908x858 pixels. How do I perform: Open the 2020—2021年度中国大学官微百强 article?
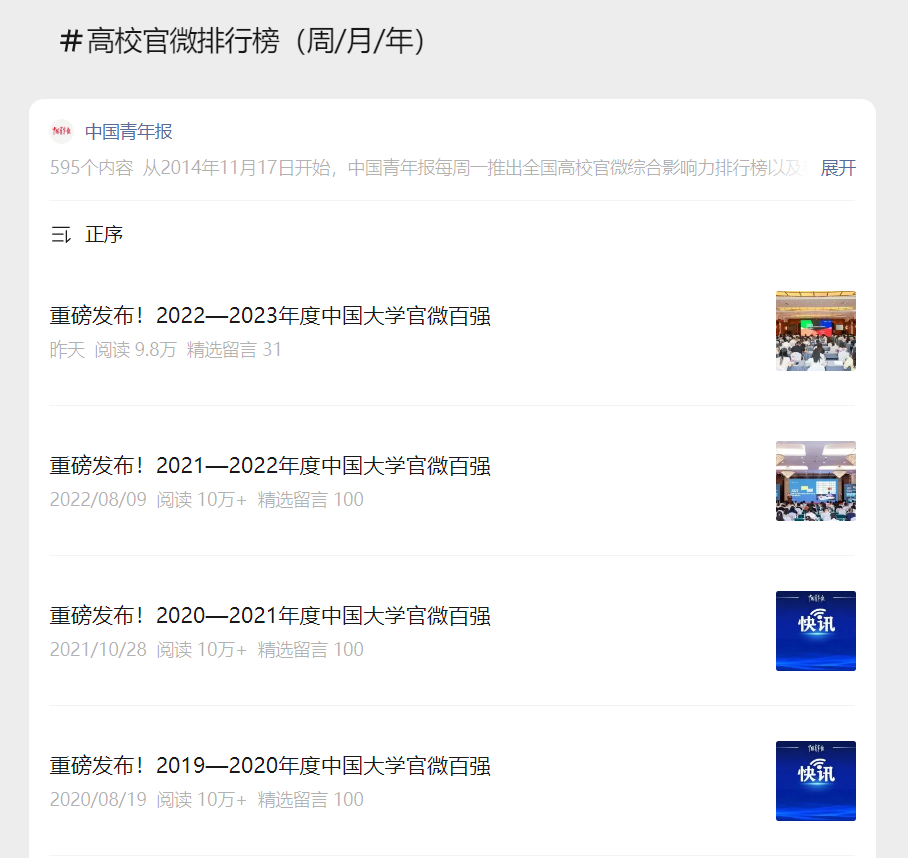pyautogui.click(x=270, y=616)
